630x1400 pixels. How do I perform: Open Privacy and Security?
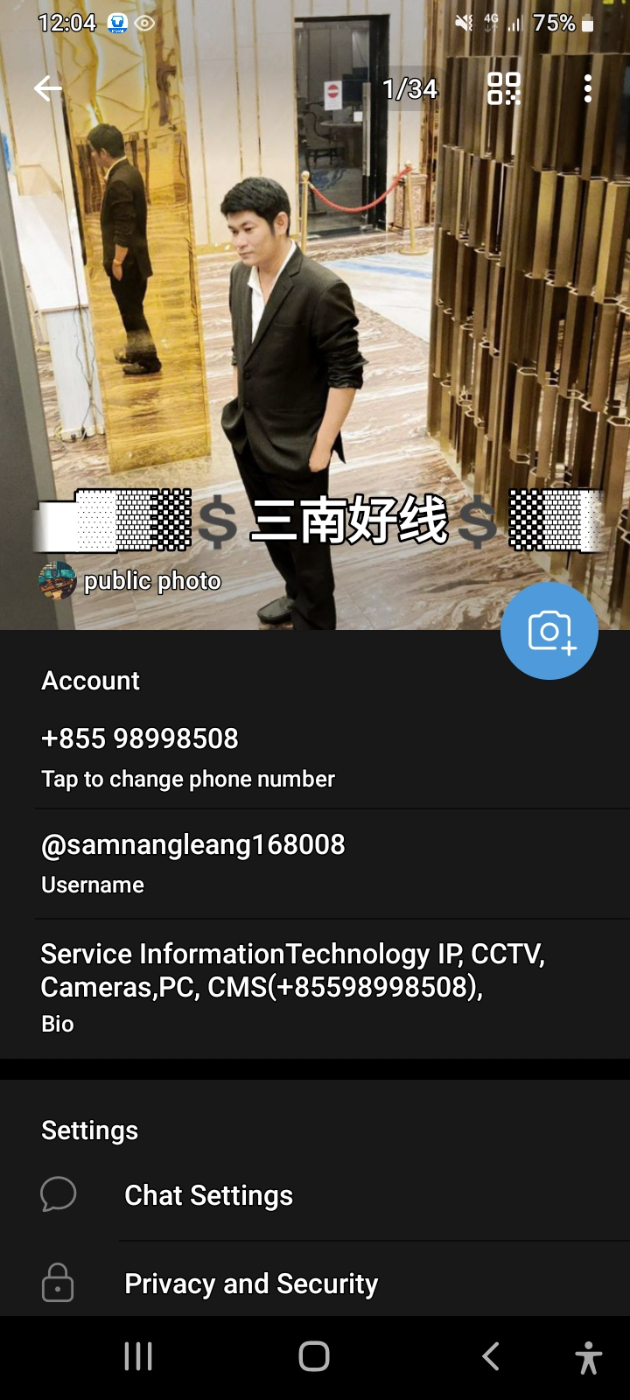point(315,1283)
